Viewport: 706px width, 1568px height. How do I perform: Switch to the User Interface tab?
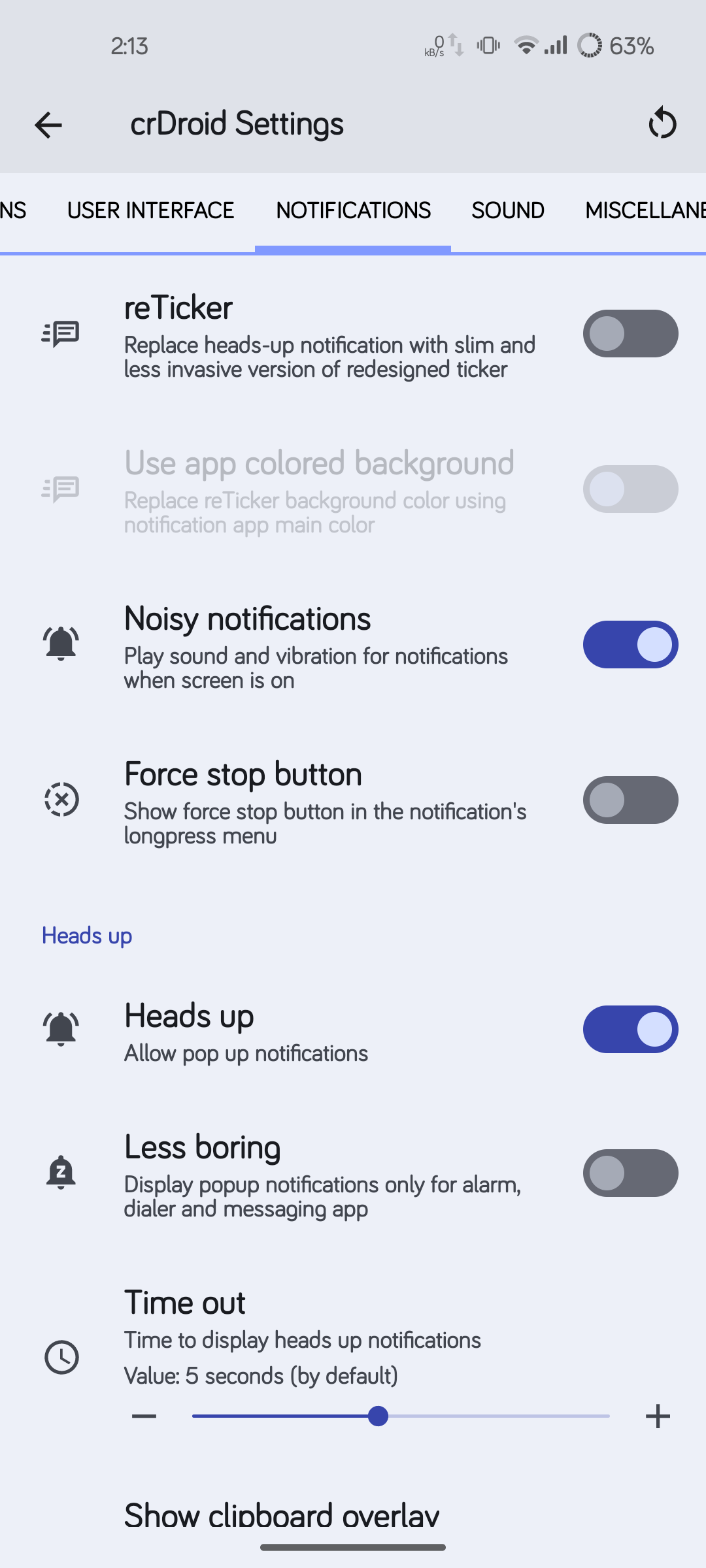pos(150,210)
